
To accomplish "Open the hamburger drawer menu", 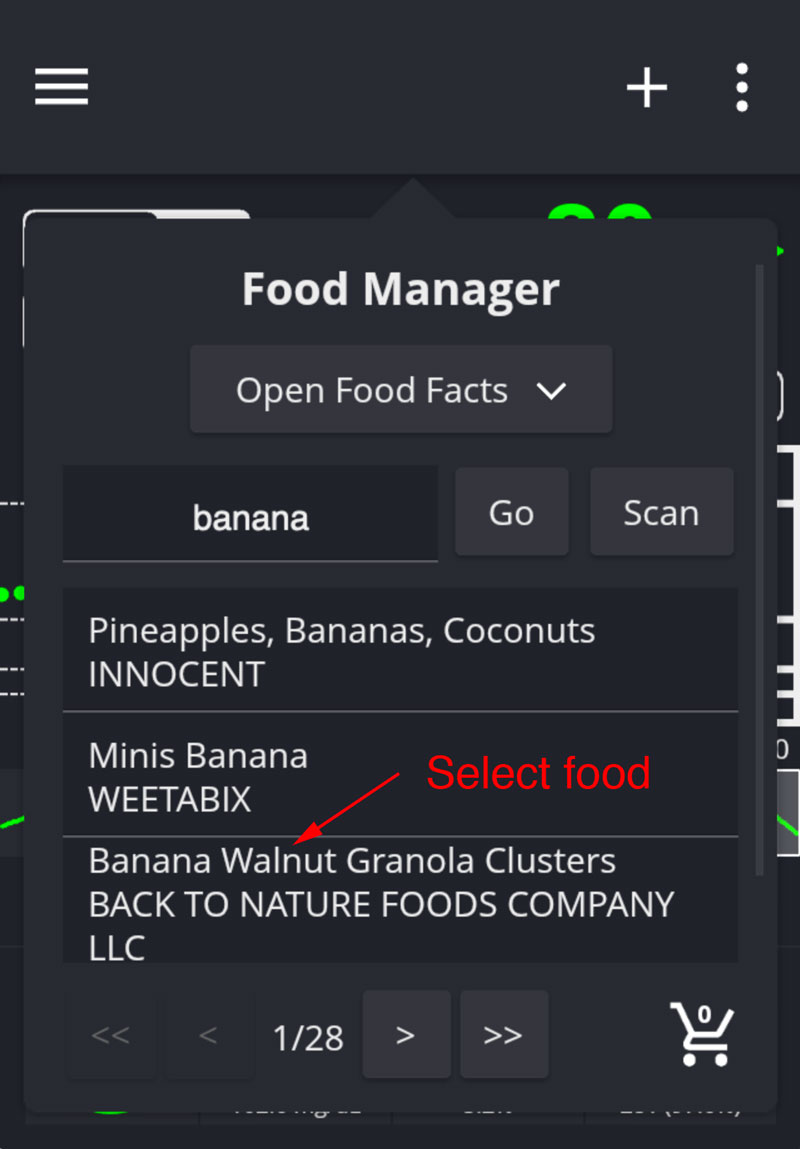I will (62, 87).
